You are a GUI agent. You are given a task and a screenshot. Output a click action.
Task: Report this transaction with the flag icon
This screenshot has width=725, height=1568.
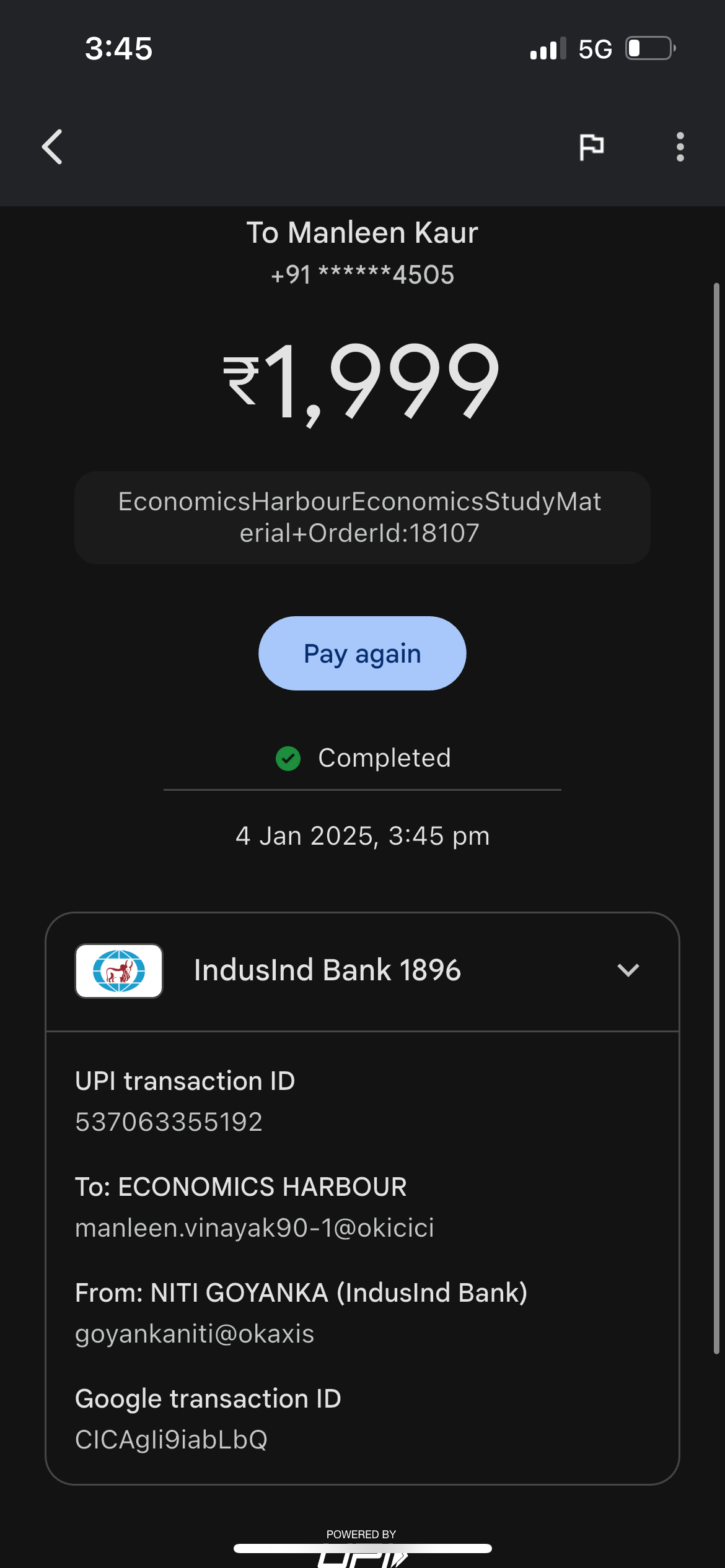[591, 147]
